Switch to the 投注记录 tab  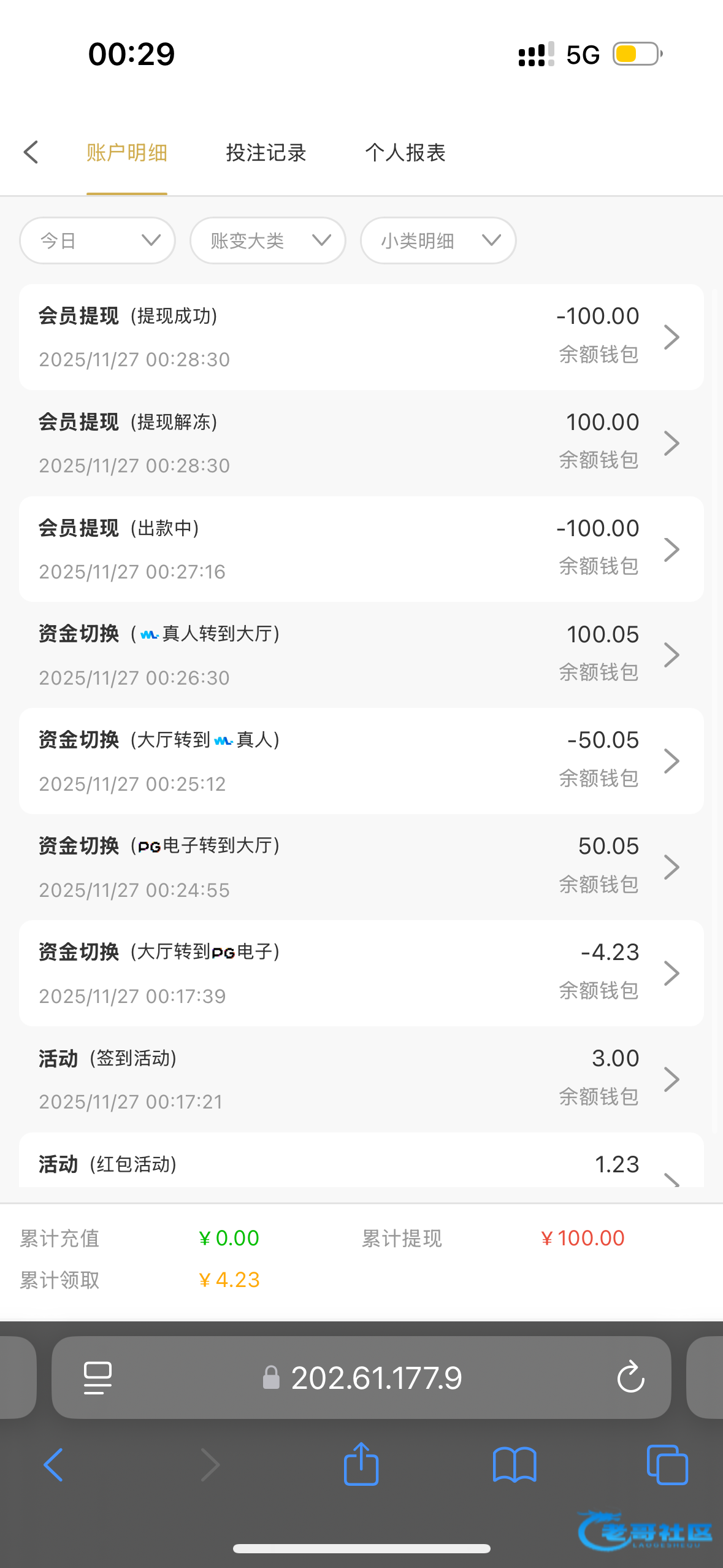(x=266, y=153)
